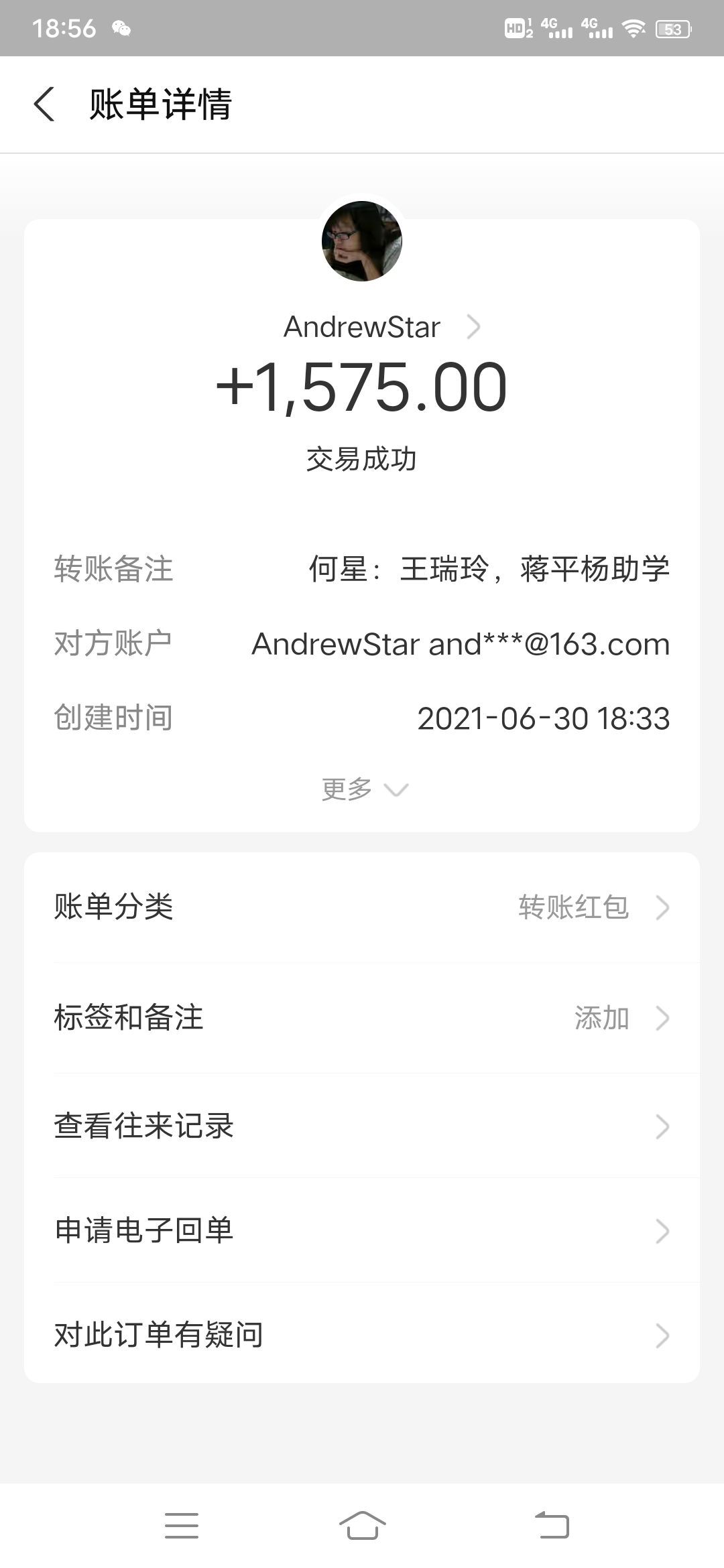Viewport: 724px width, 1568px height.
Task: Expand 更多 to show more transaction details
Action: (x=362, y=789)
